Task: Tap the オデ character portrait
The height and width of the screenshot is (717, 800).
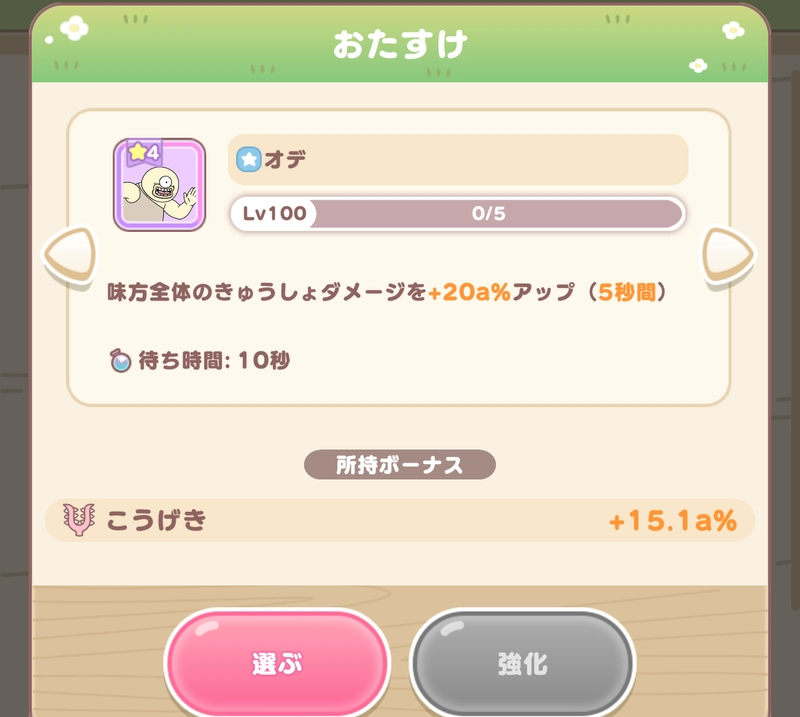Action: tap(159, 185)
